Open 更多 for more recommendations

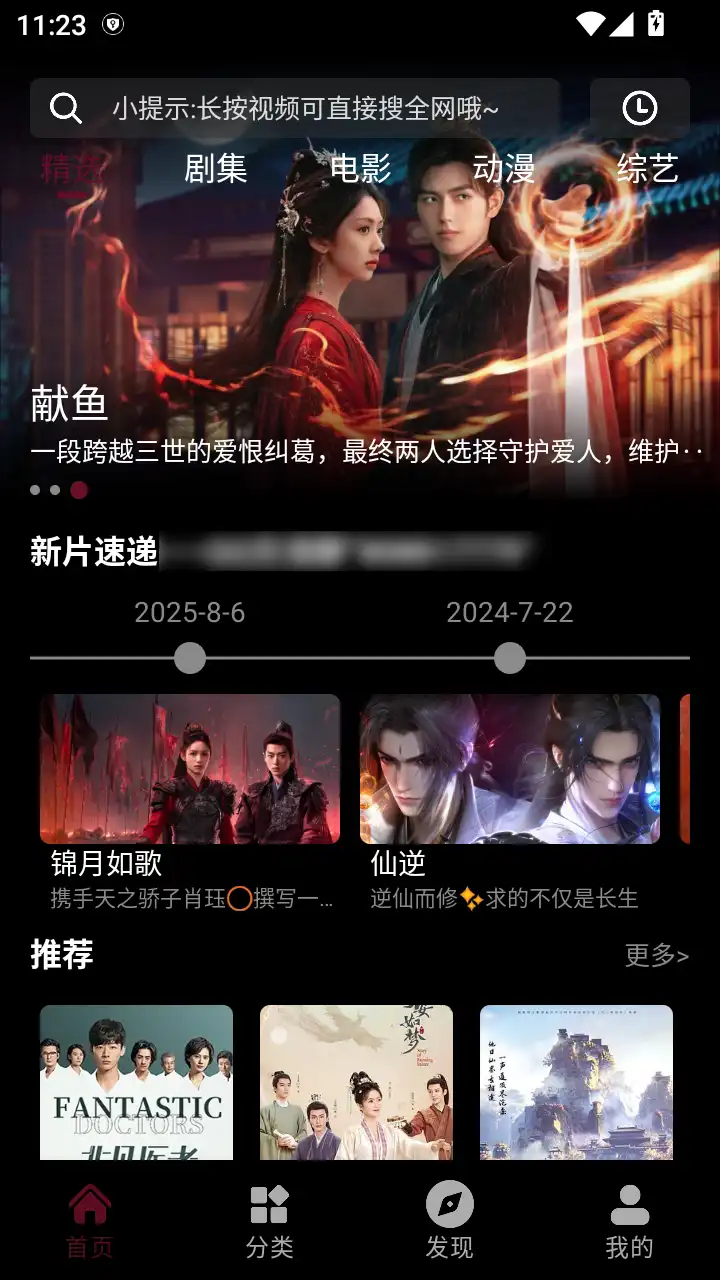pyautogui.click(x=655, y=956)
